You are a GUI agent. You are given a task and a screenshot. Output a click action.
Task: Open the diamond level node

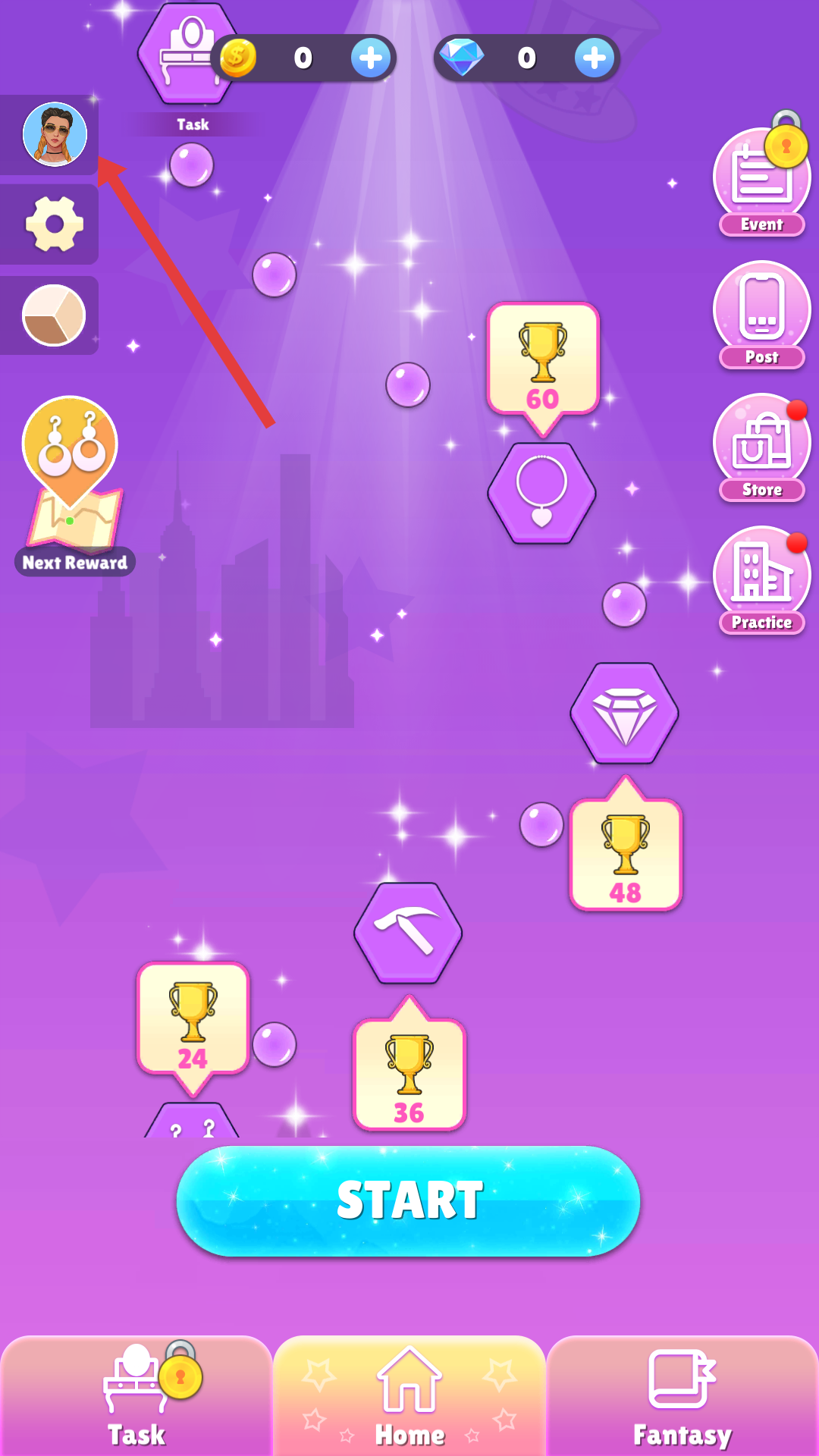[624, 713]
